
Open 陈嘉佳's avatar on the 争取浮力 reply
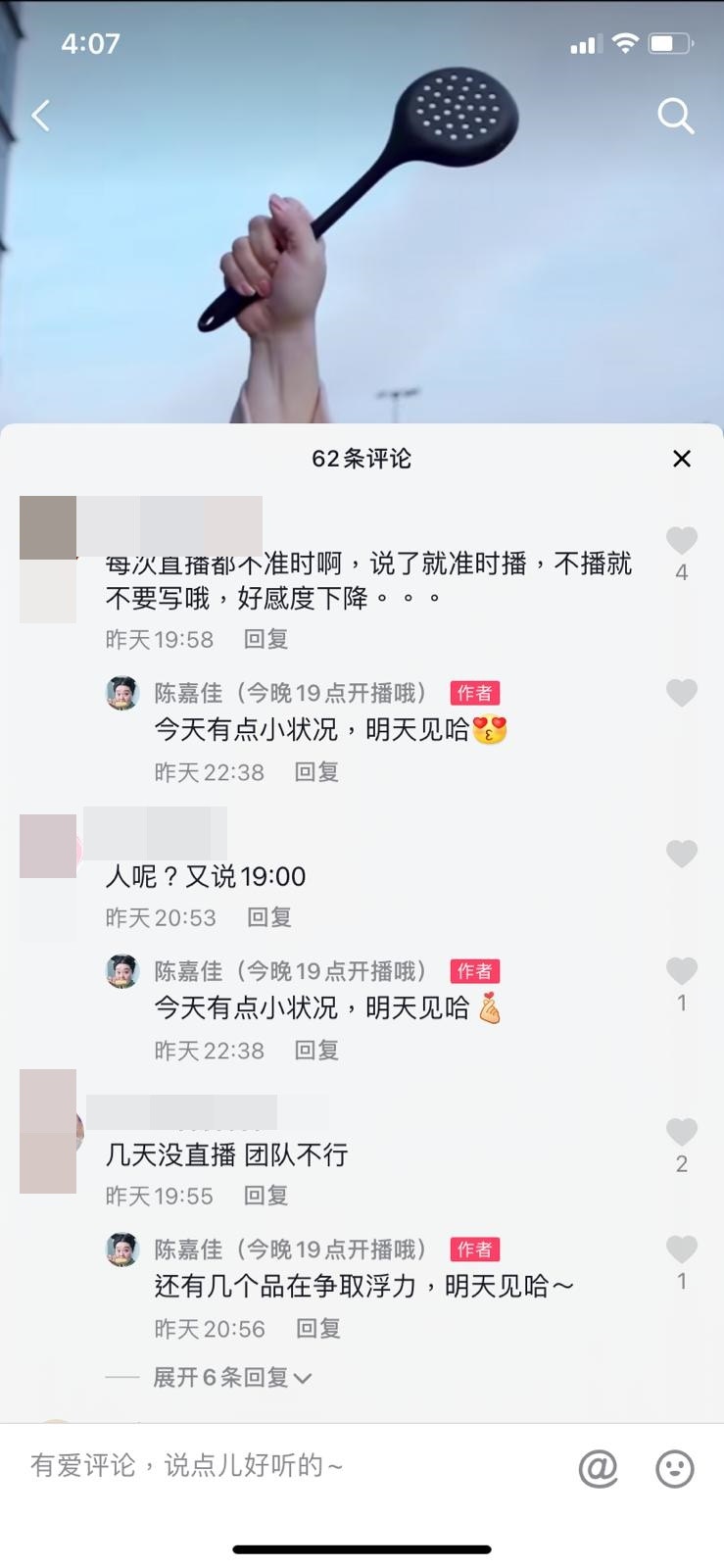pos(122,1249)
